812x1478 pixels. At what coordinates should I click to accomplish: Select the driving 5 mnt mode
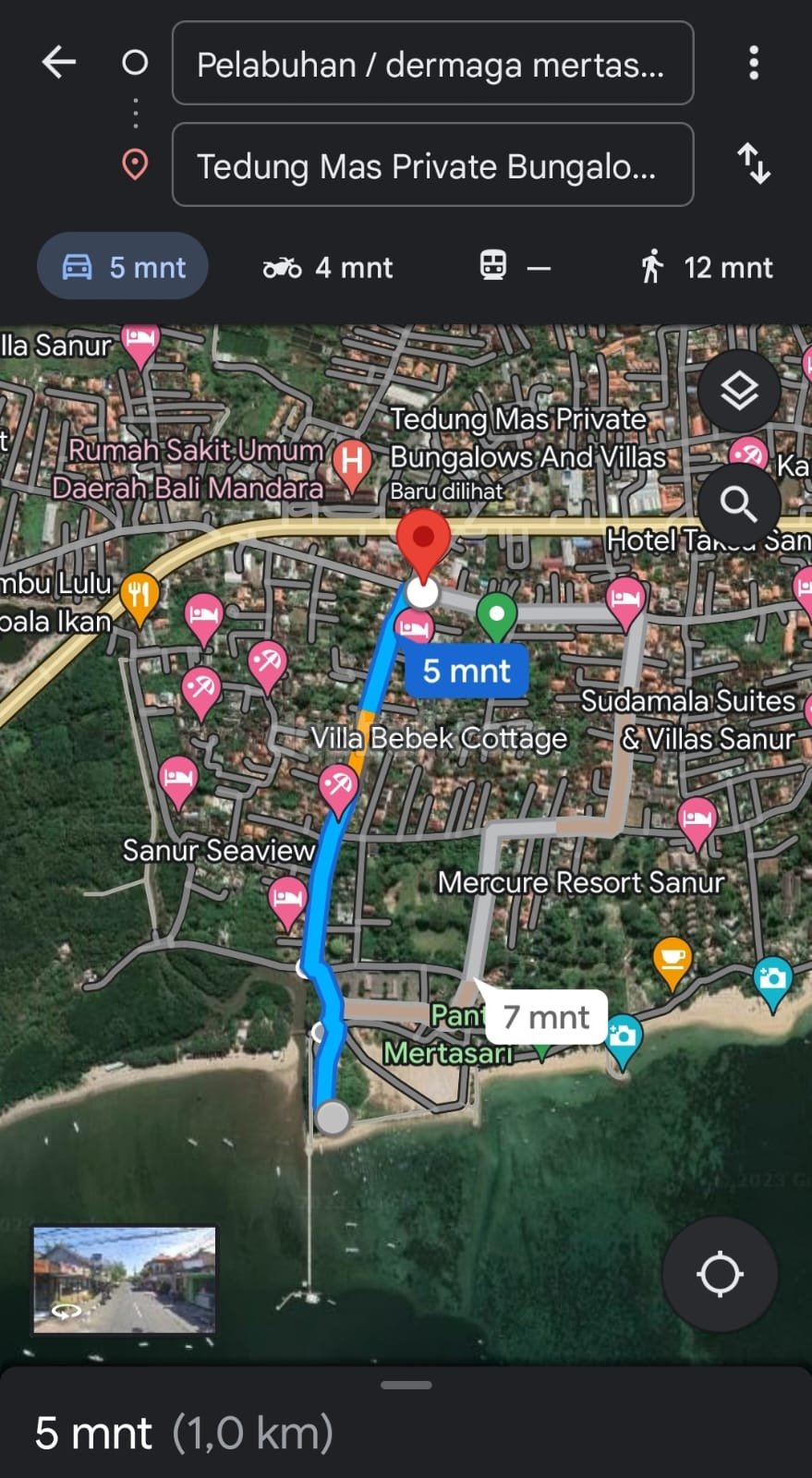point(123,267)
